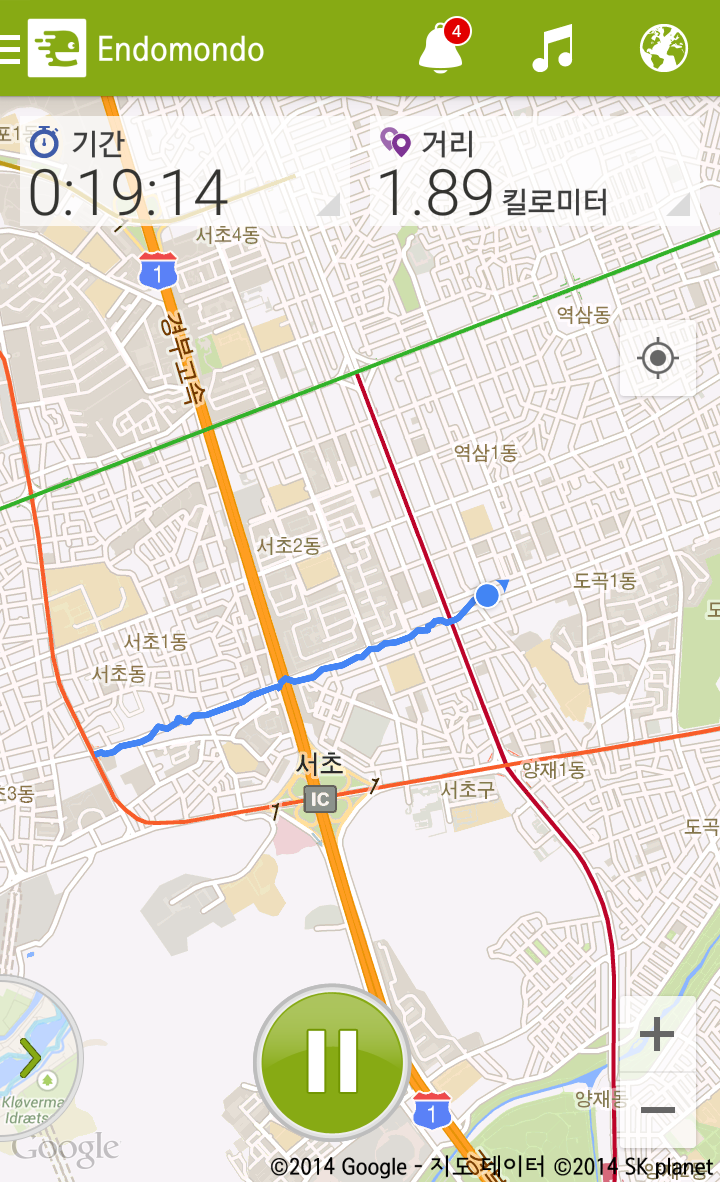The height and width of the screenshot is (1182, 720).
Task: Pause the workout
Action: pos(332,1061)
